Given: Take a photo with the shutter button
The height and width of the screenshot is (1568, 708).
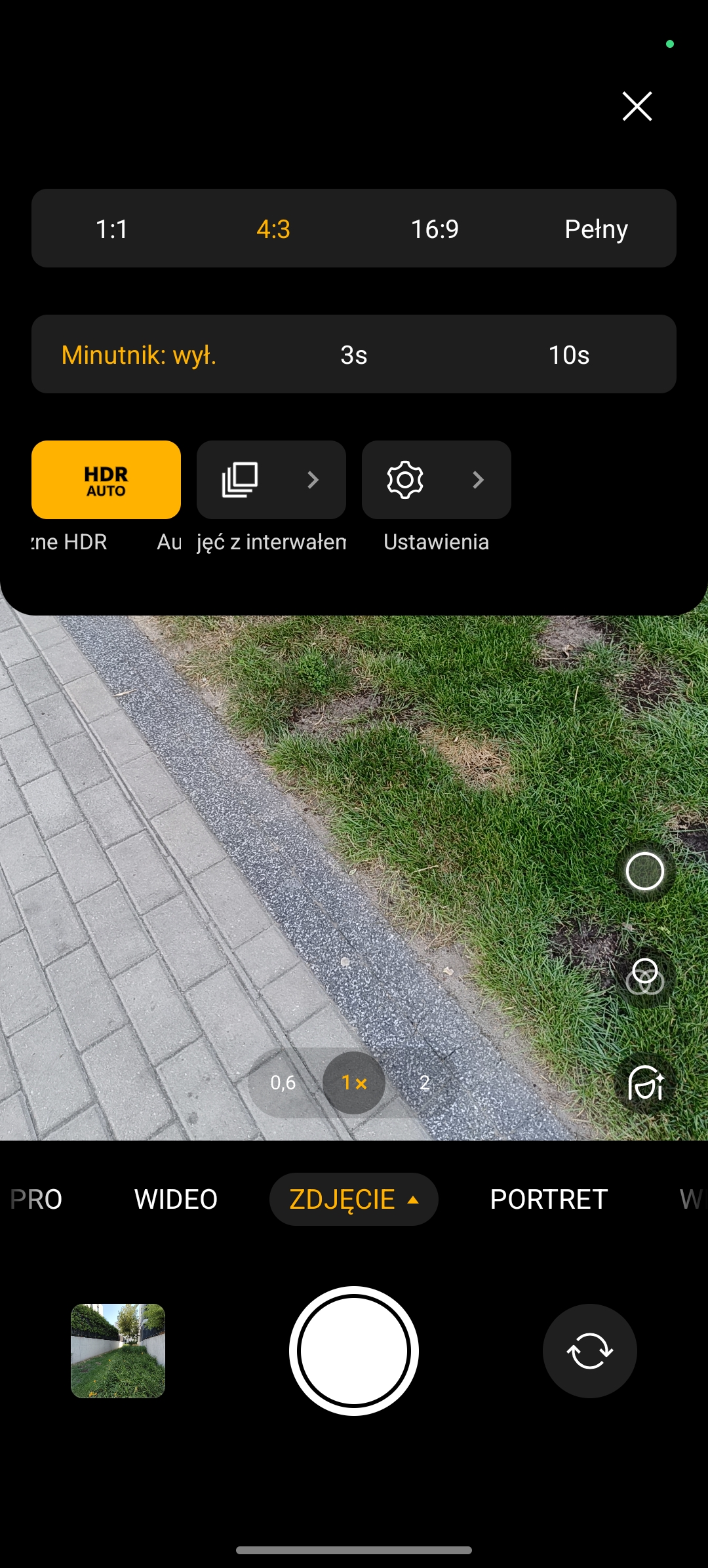Looking at the screenshot, I should (354, 1350).
